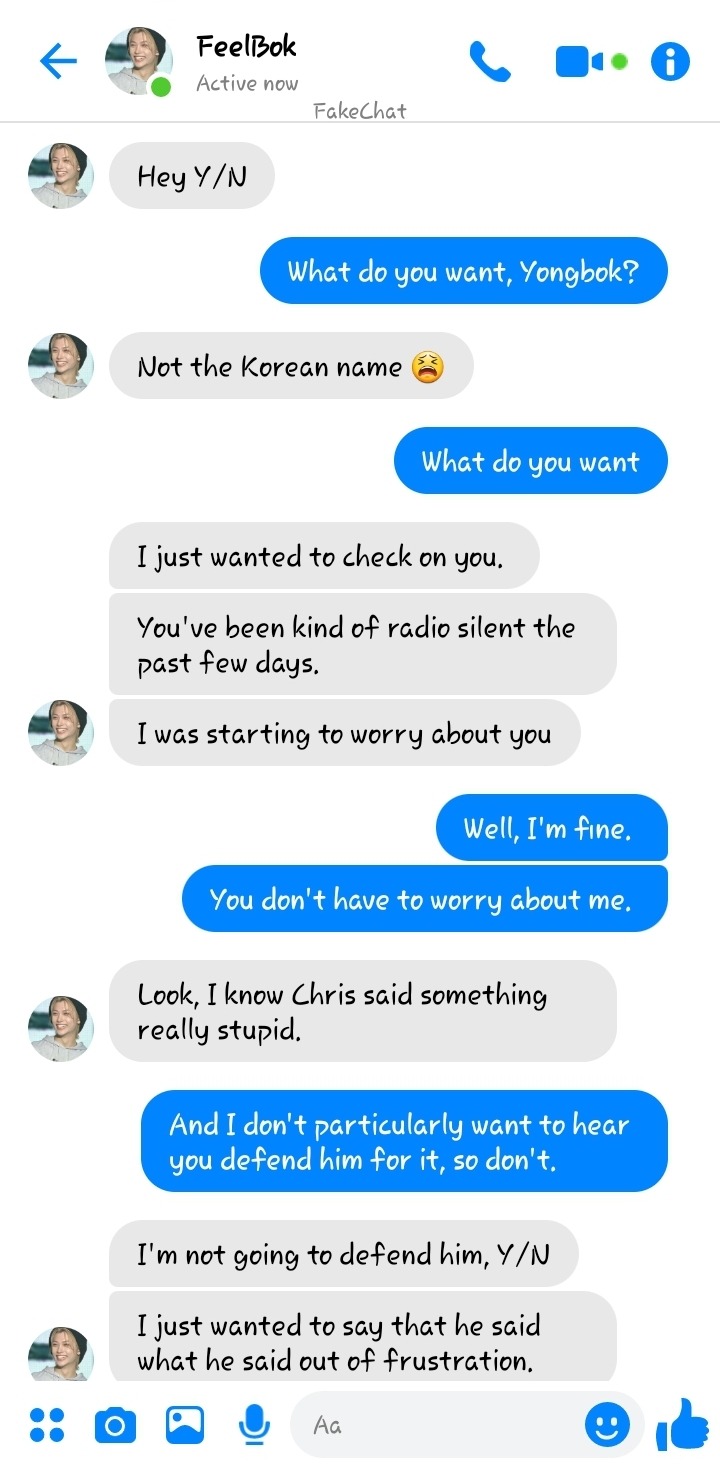The image size is (720, 1466).
Task: Open the camera to take a photo
Action: coord(115,1424)
